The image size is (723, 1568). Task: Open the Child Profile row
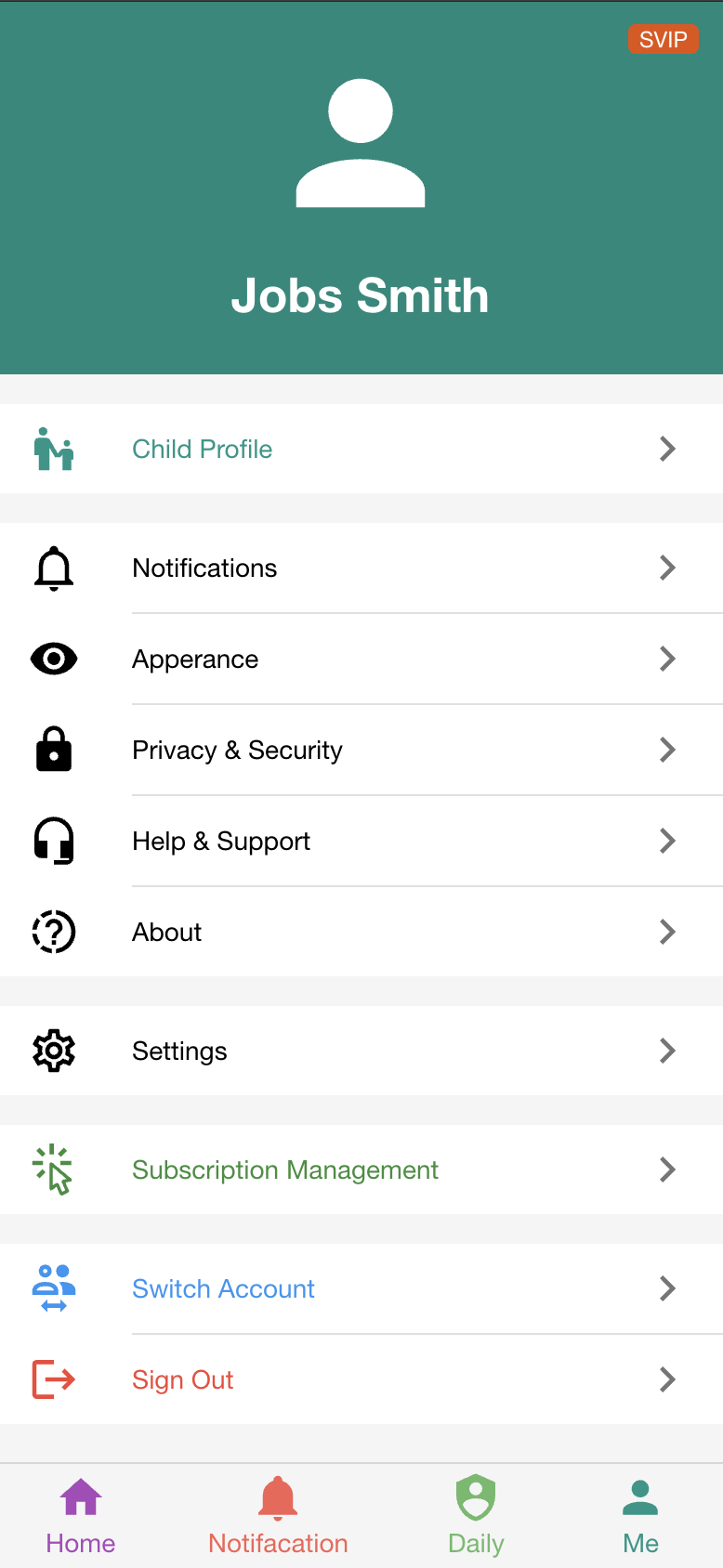click(361, 449)
